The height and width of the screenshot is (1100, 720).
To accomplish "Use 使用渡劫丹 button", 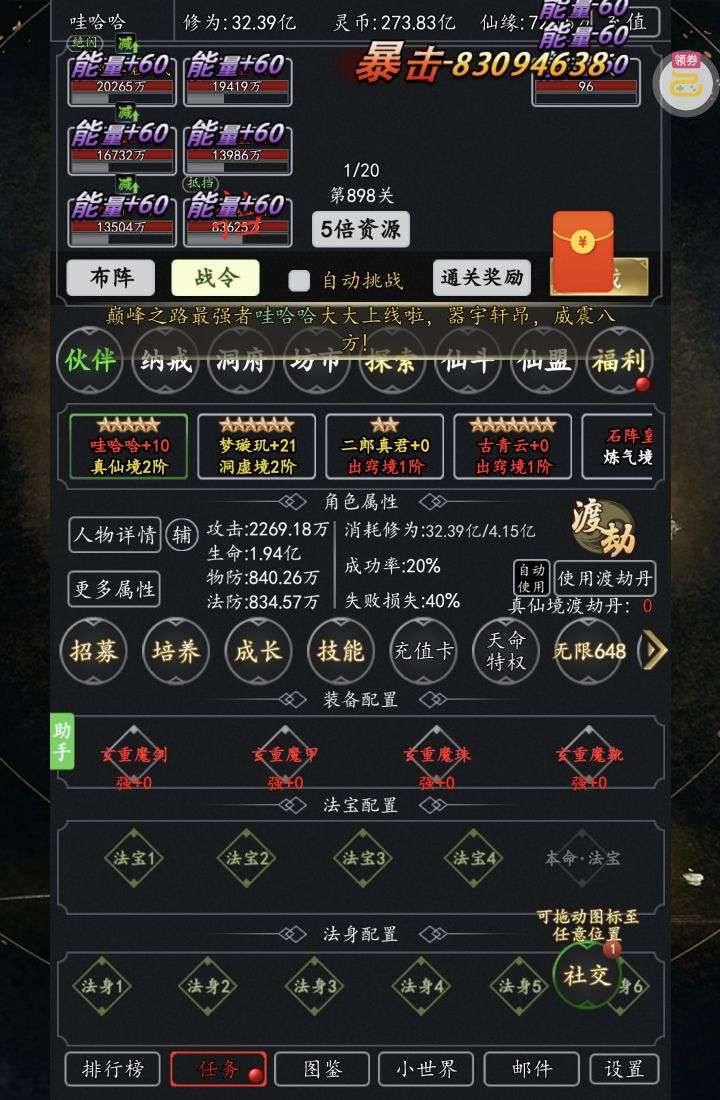I will coord(605,577).
